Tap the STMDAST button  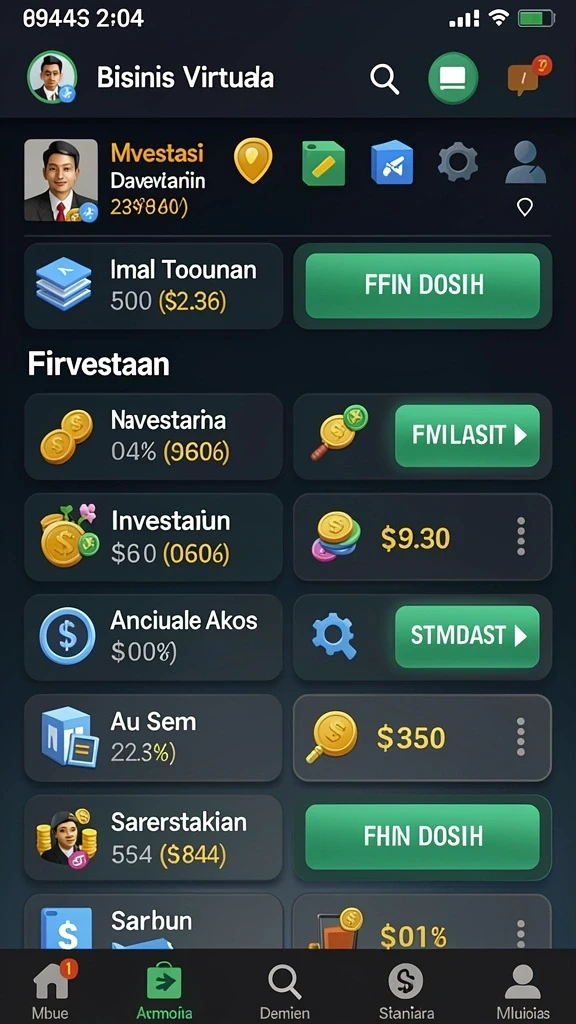tap(467, 636)
